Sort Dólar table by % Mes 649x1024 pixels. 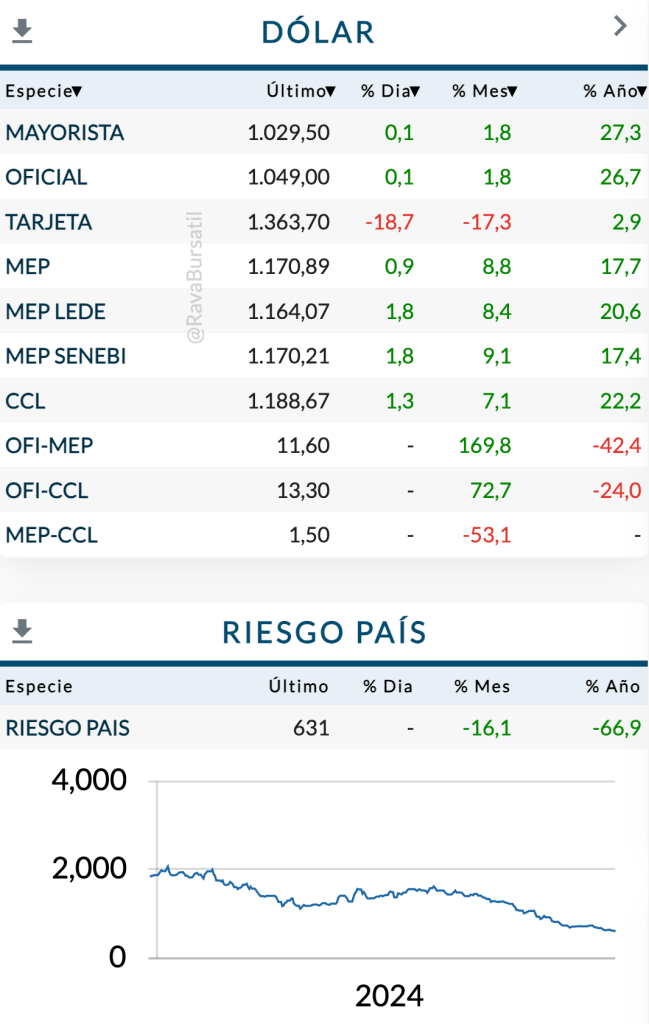tap(484, 91)
